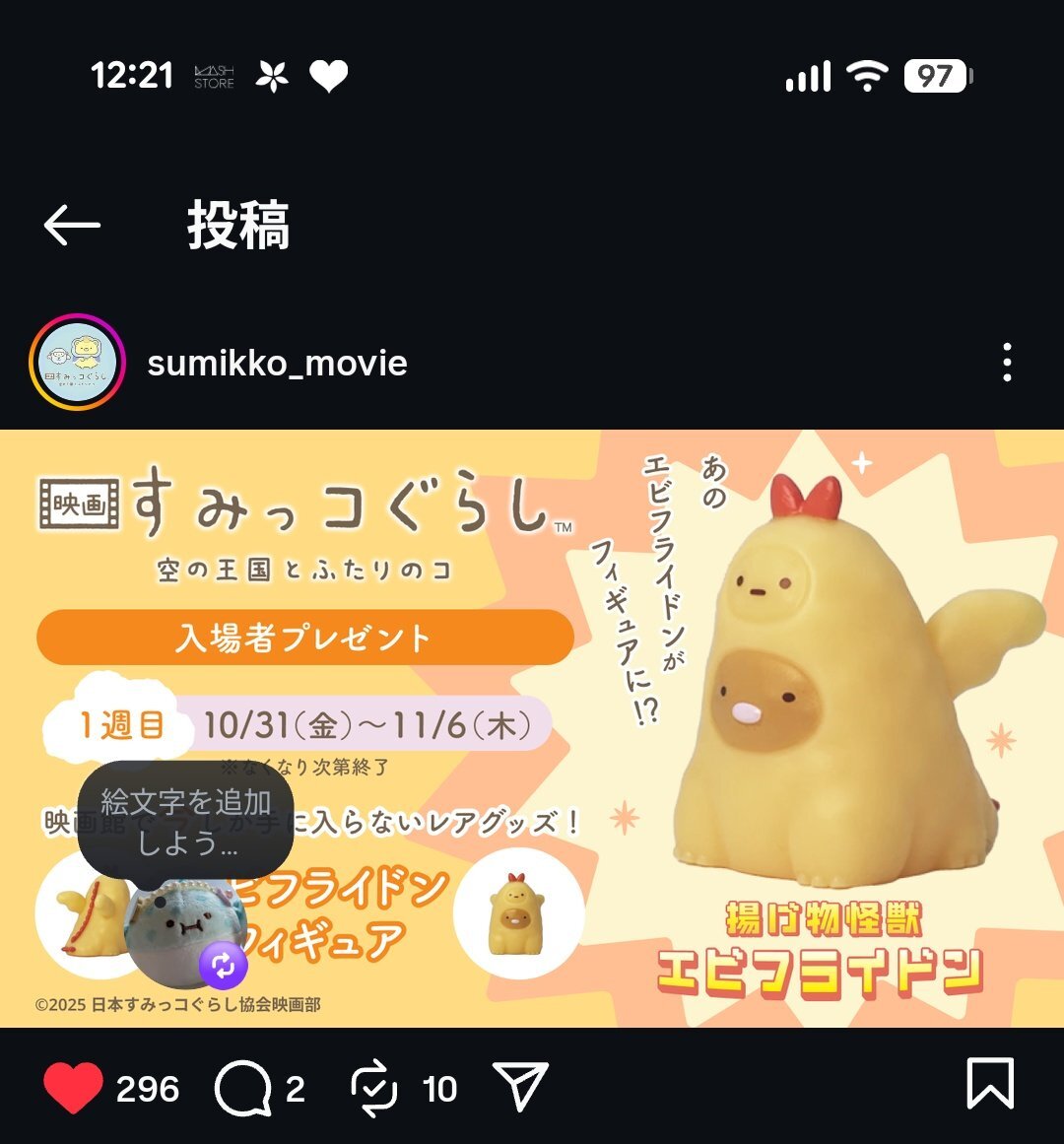The height and width of the screenshot is (1144, 1064).
Task: Open comments on this post
Action: [x=242, y=1089]
